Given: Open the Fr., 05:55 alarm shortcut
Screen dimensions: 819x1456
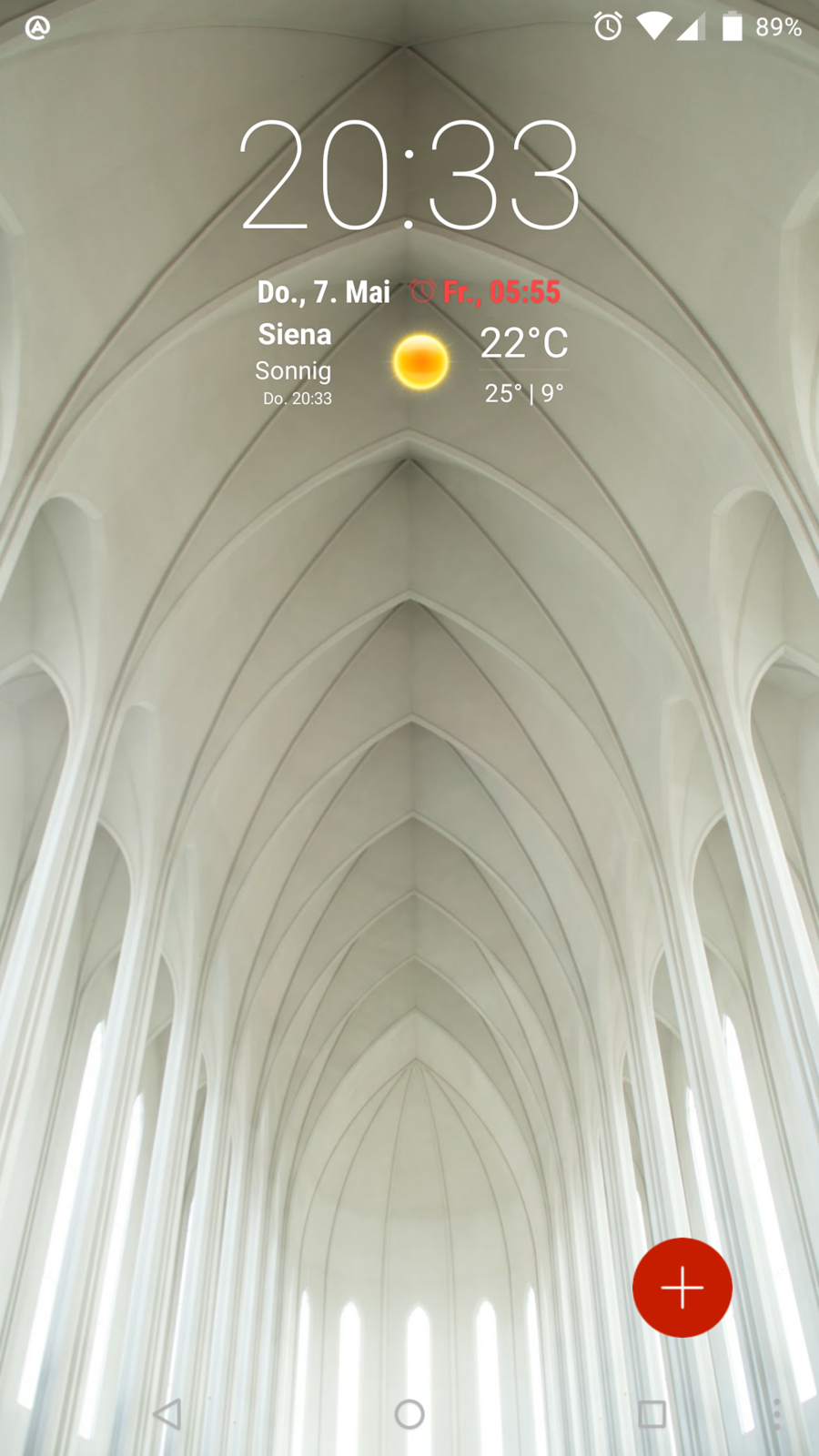Looking at the screenshot, I should pos(486,292).
